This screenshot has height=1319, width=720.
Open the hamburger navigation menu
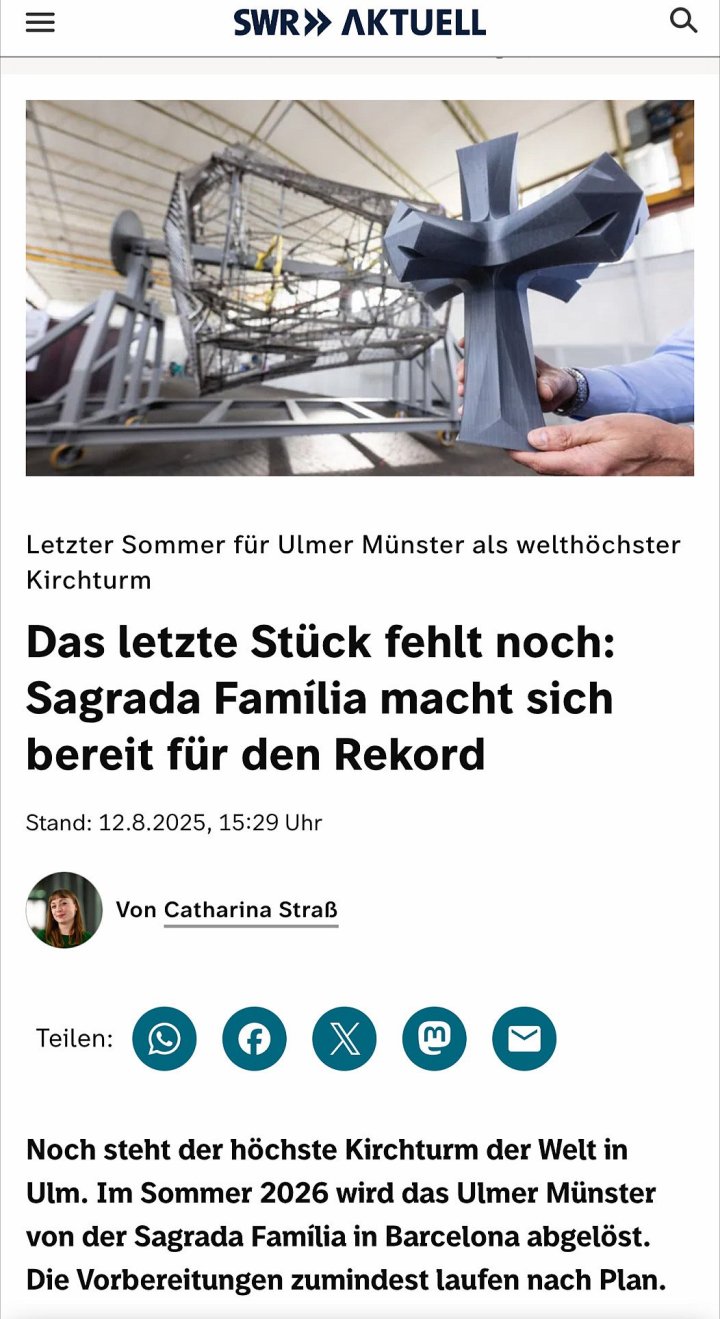pyautogui.click(x=40, y=22)
